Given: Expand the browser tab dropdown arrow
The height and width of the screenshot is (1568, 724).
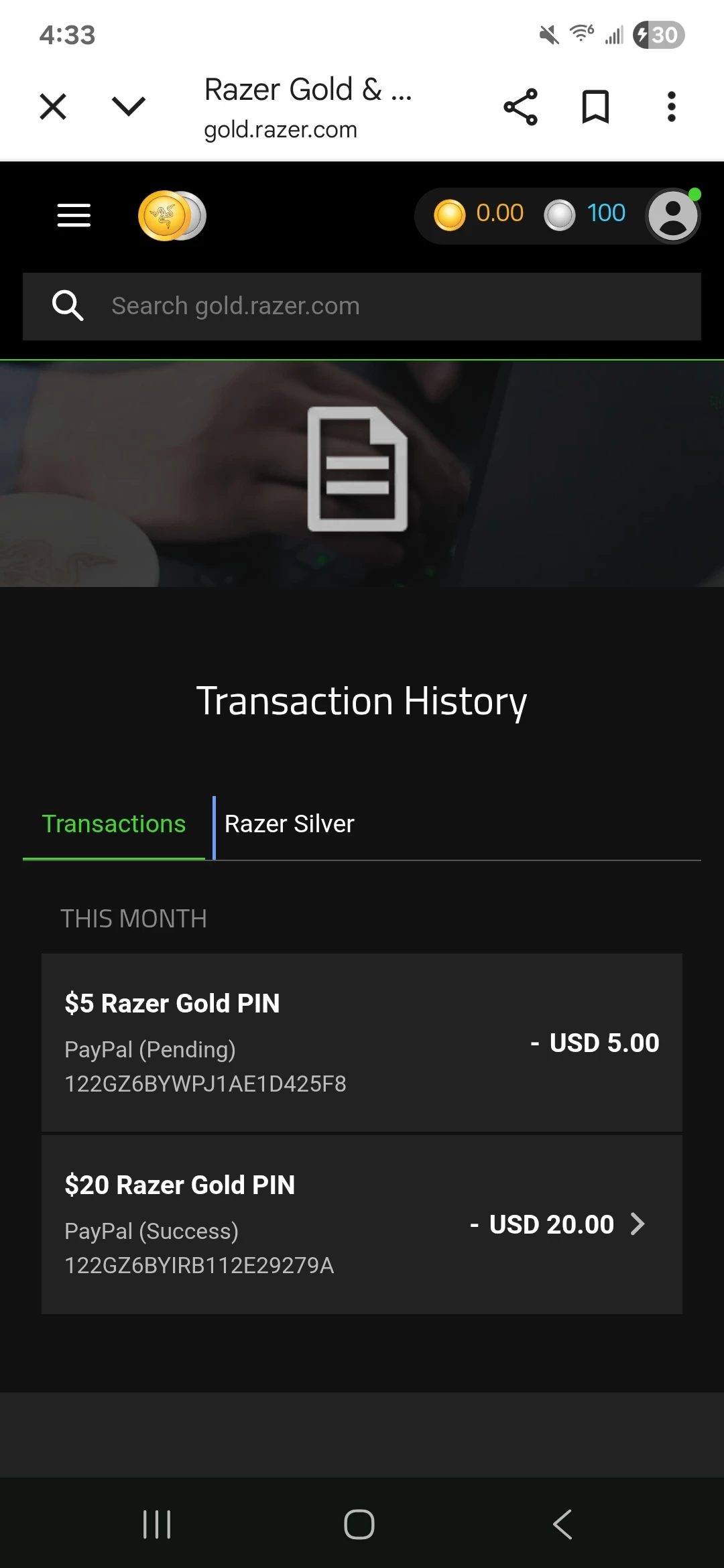Looking at the screenshot, I should pos(128,106).
